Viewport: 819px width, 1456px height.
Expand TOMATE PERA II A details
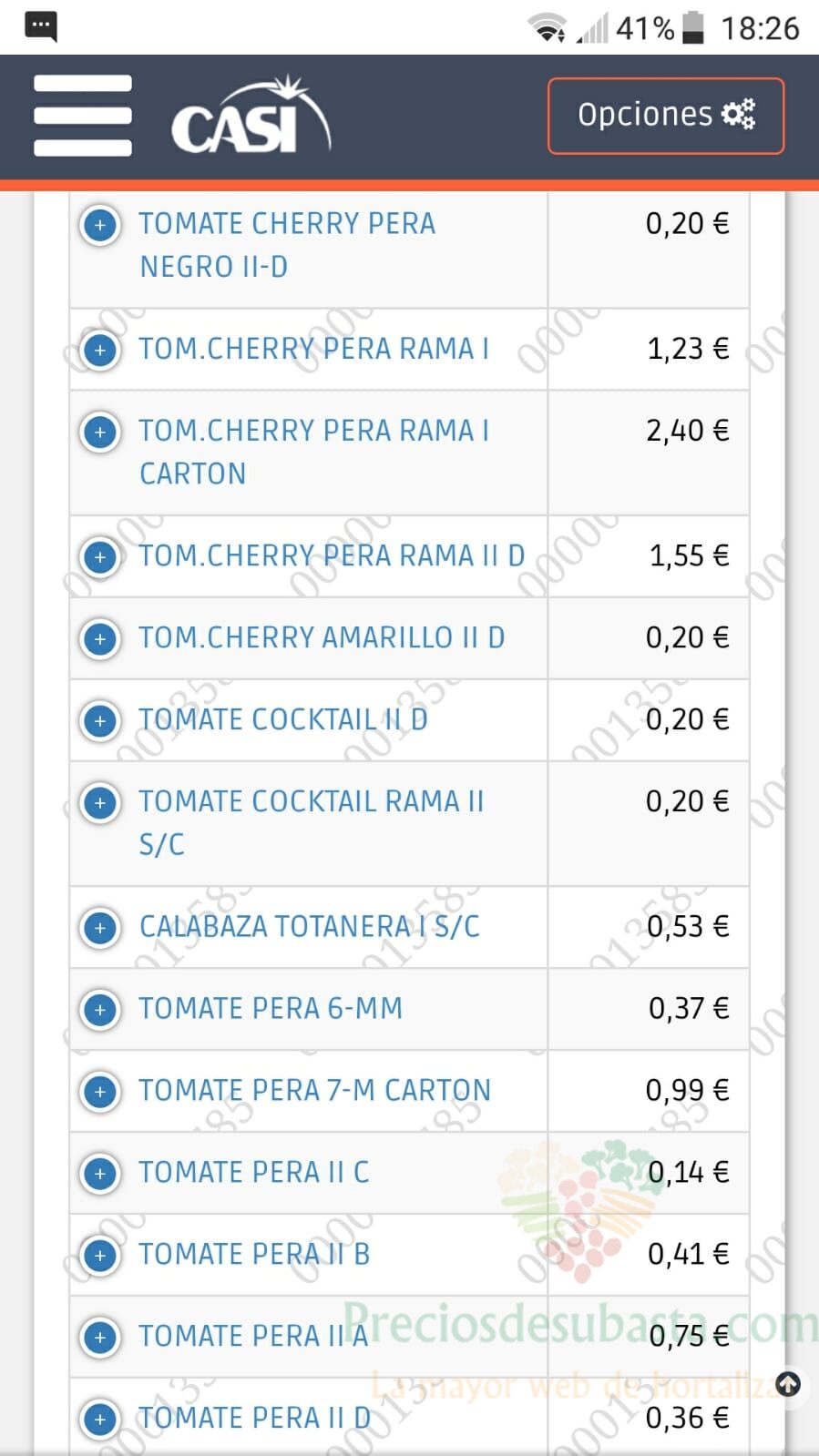[x=100, y=1337]
